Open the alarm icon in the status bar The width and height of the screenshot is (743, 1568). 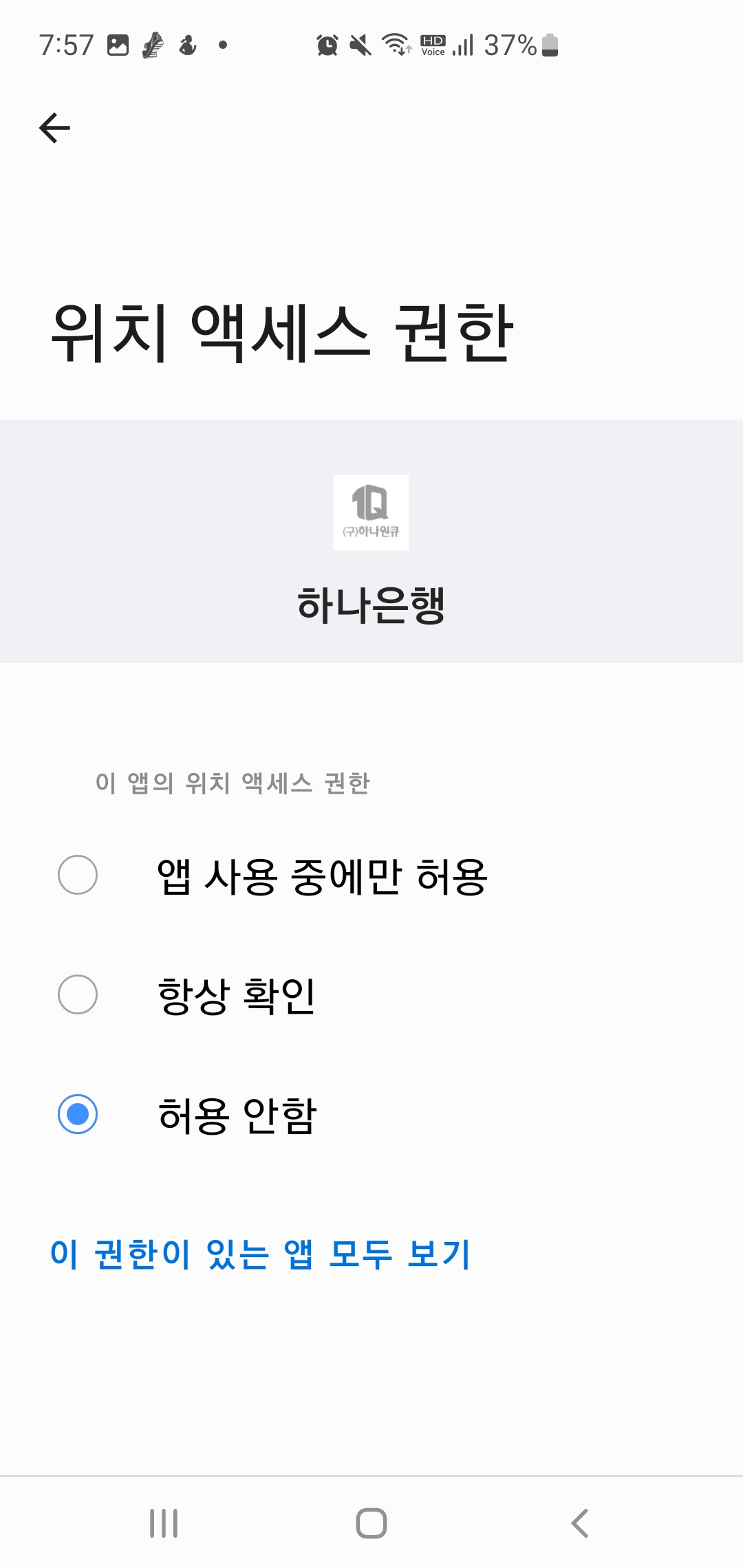(327, 45)
